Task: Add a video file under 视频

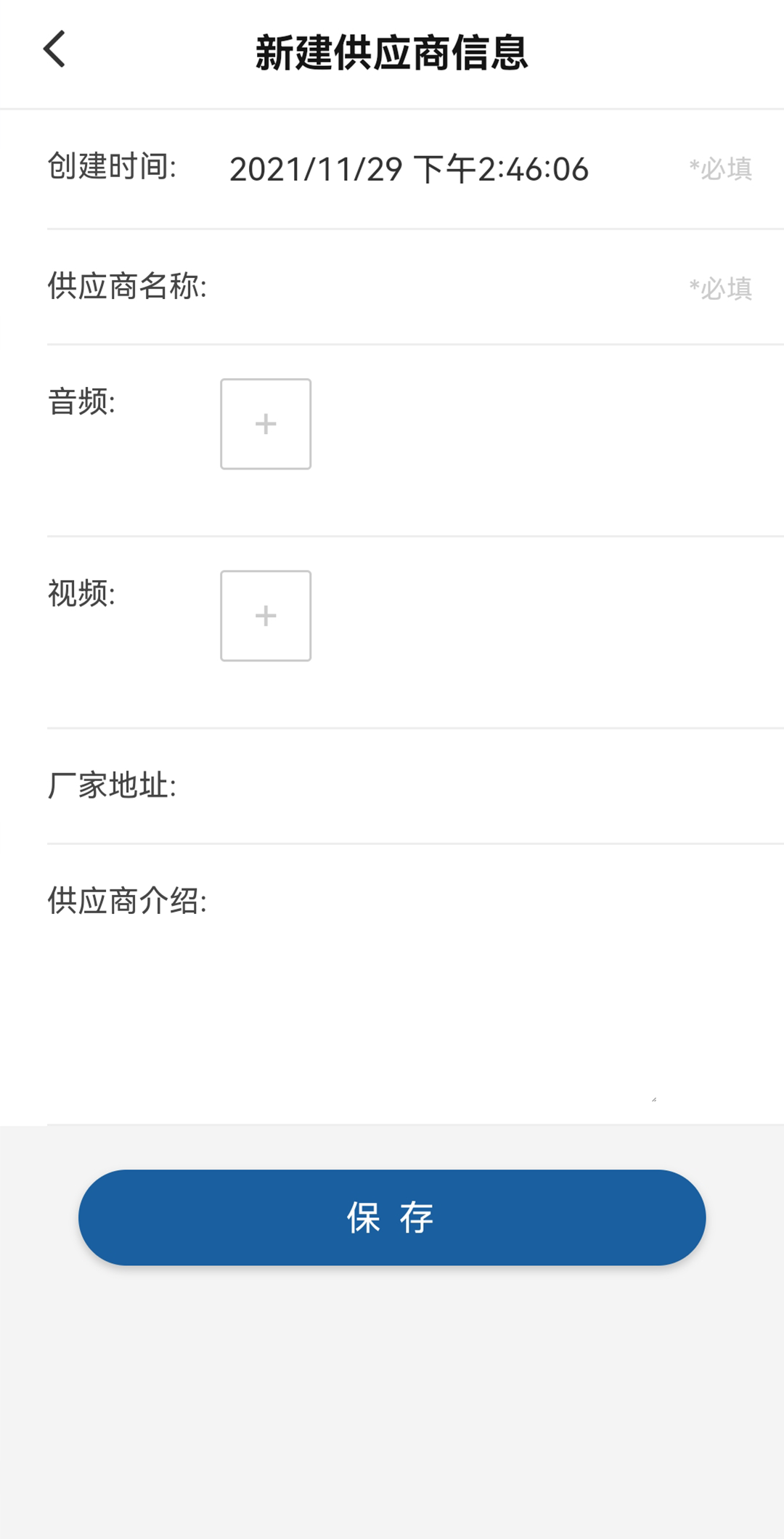Action: point(266,616)
